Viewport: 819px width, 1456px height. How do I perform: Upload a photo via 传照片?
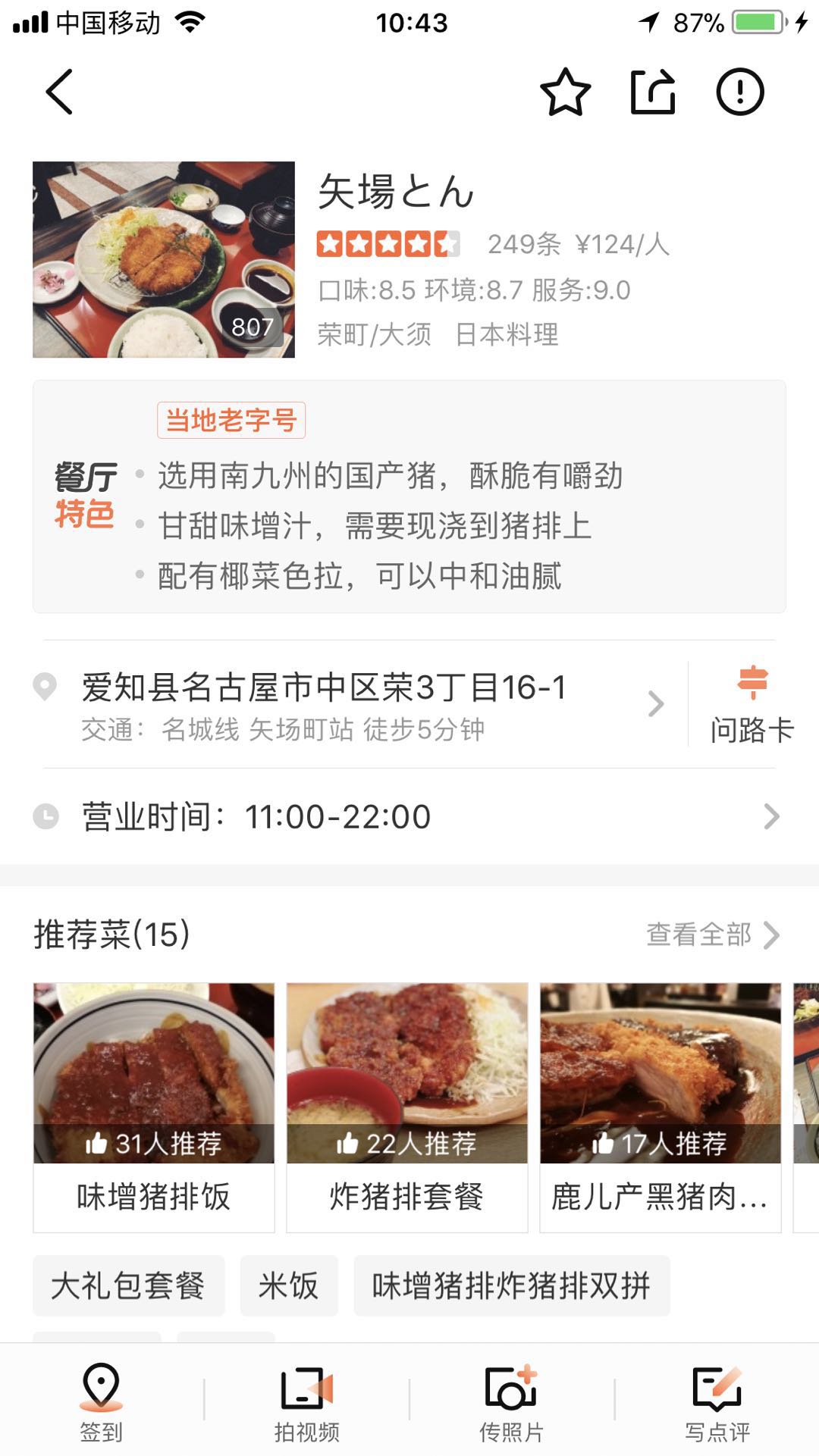pyautogui.click(x=511, y=1401)
